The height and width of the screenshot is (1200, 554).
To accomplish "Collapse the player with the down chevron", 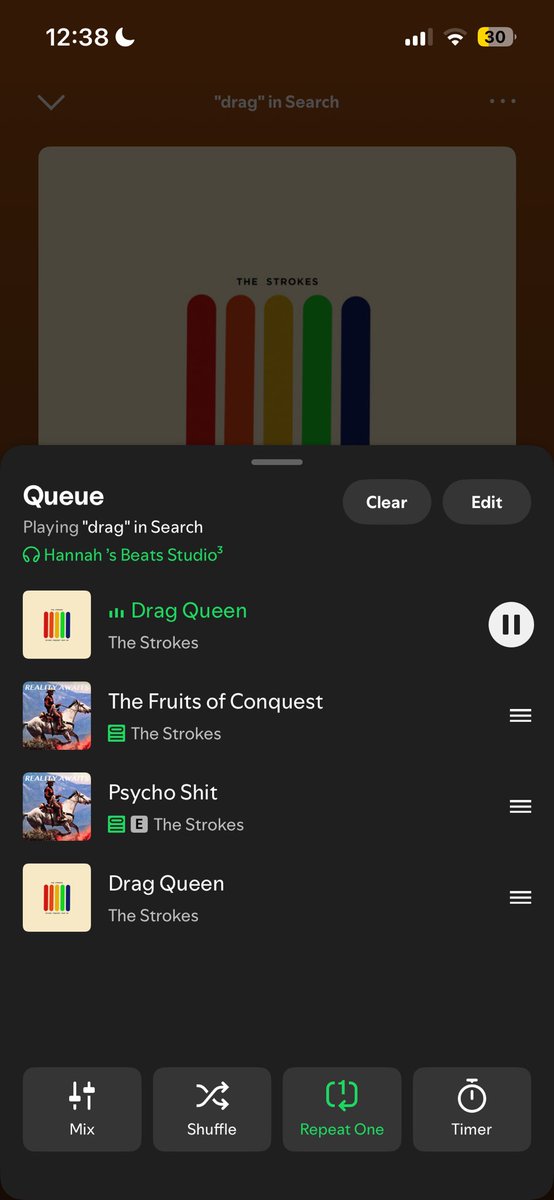I will tap(51, 102).
